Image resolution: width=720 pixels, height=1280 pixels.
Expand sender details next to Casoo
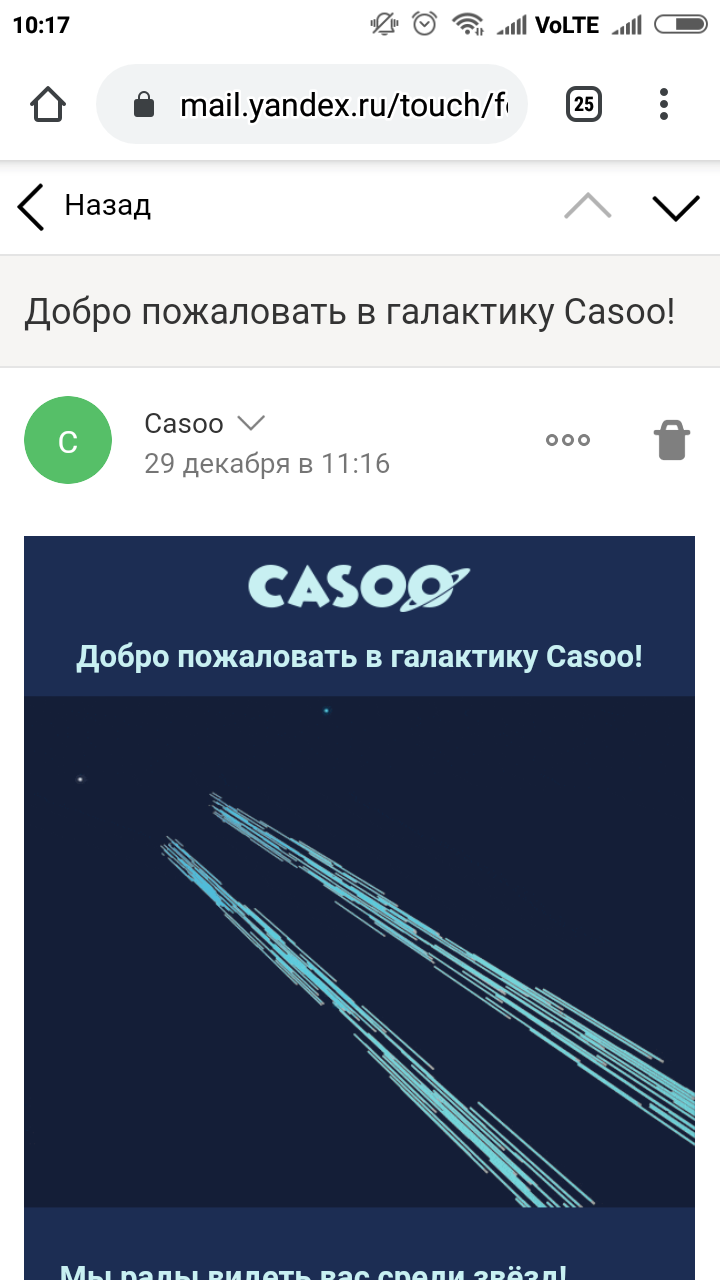[249, 423]
